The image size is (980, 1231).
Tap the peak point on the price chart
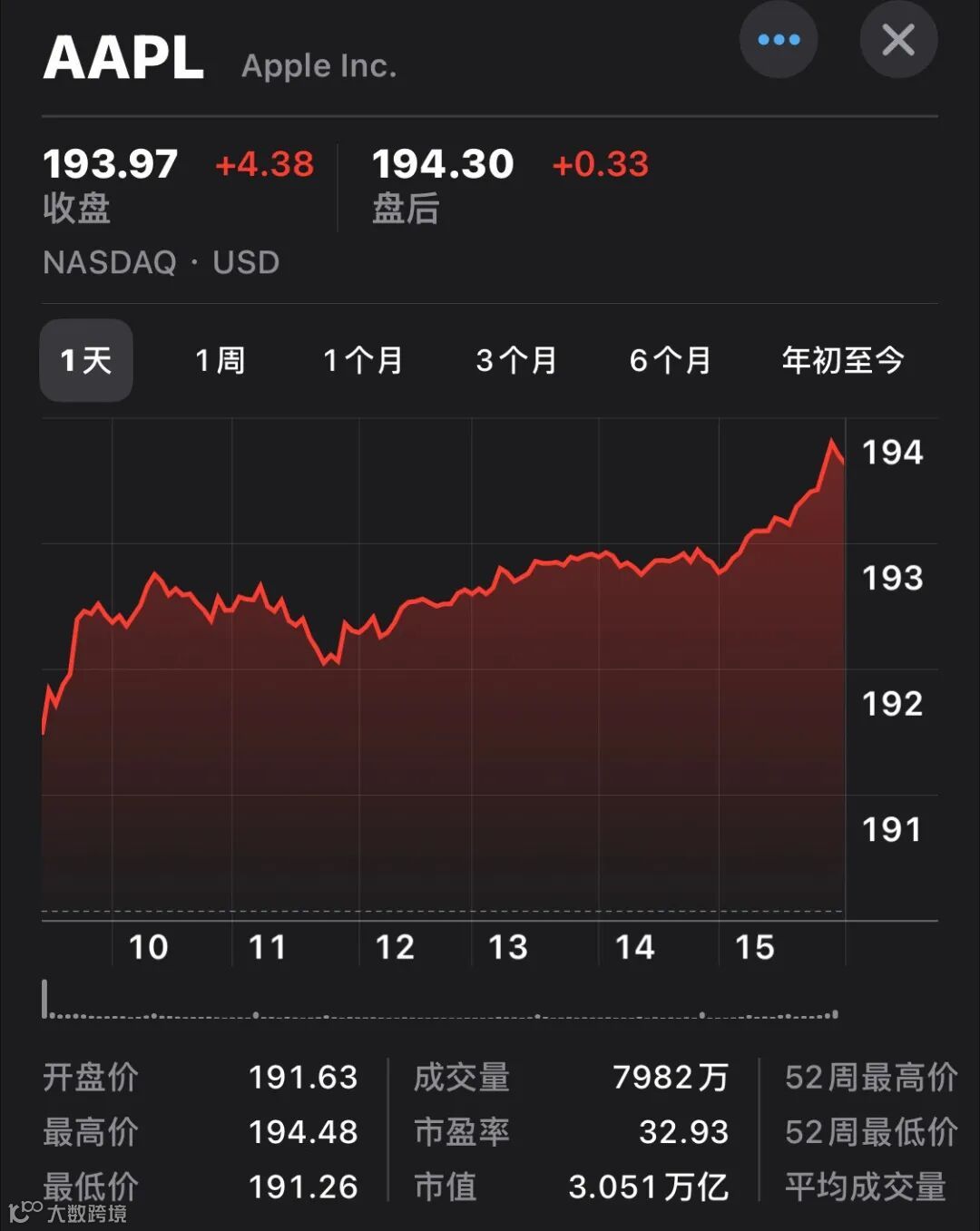(x=832, y=439)
